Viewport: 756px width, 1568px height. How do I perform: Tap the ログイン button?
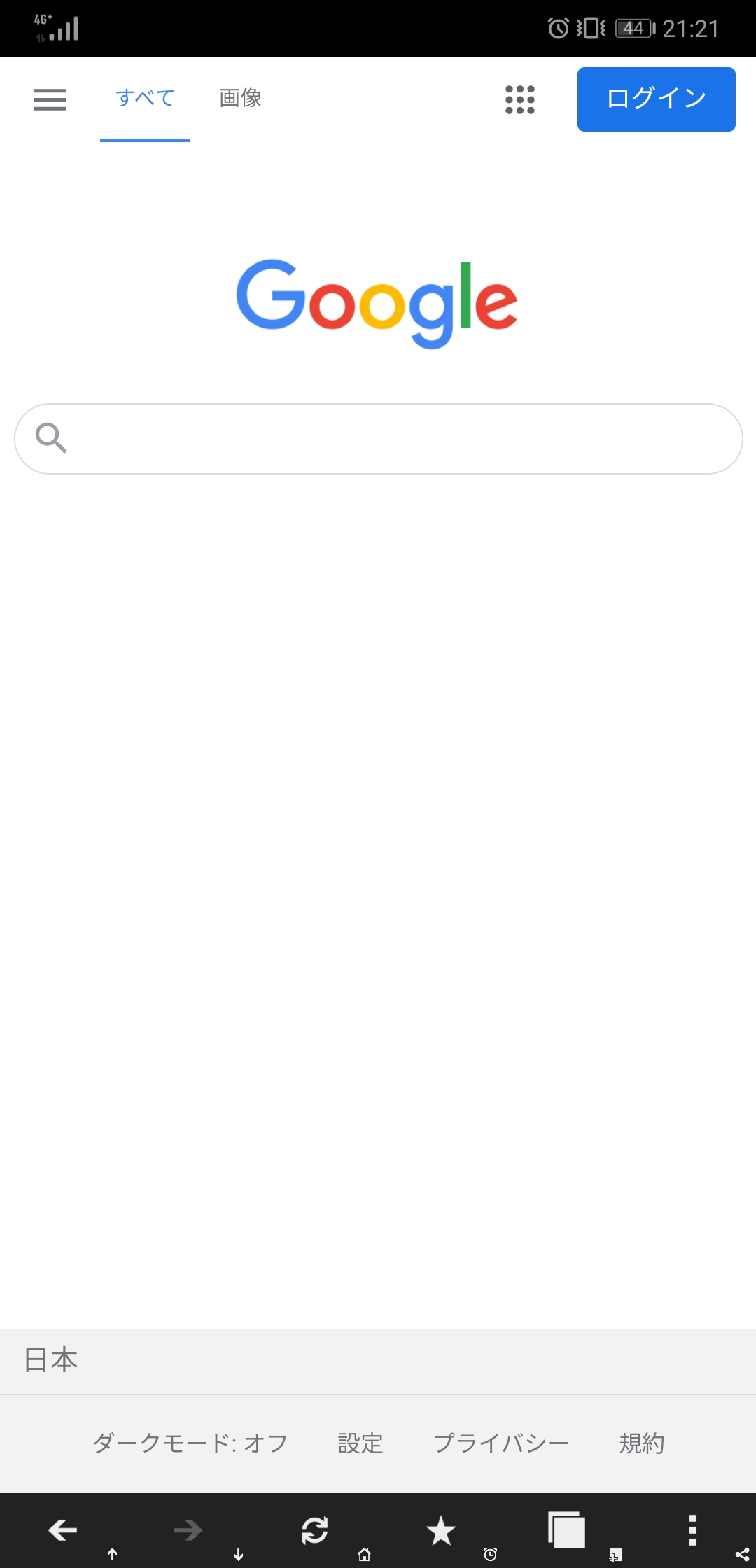tap(656, 99)
